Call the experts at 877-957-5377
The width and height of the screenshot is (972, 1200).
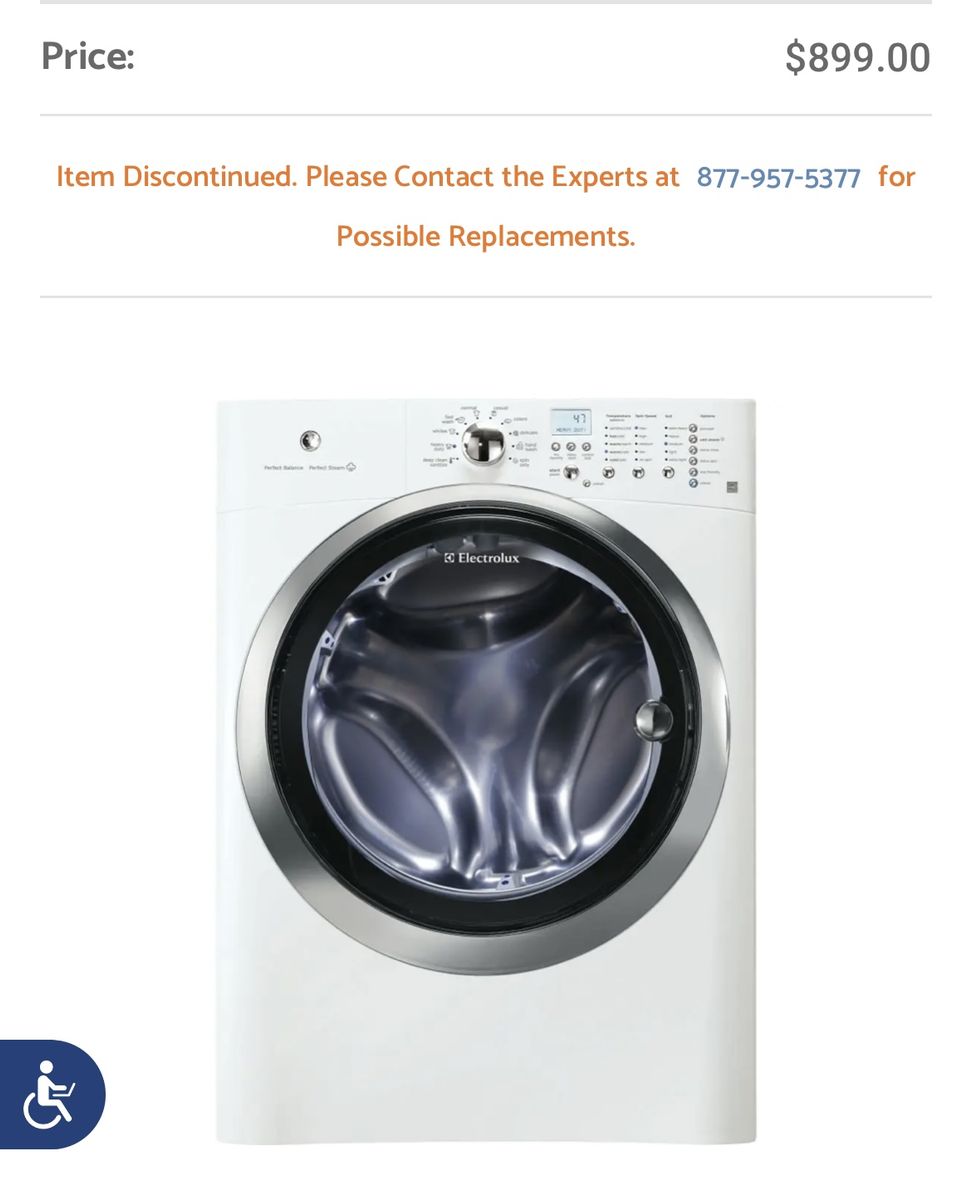778,178
